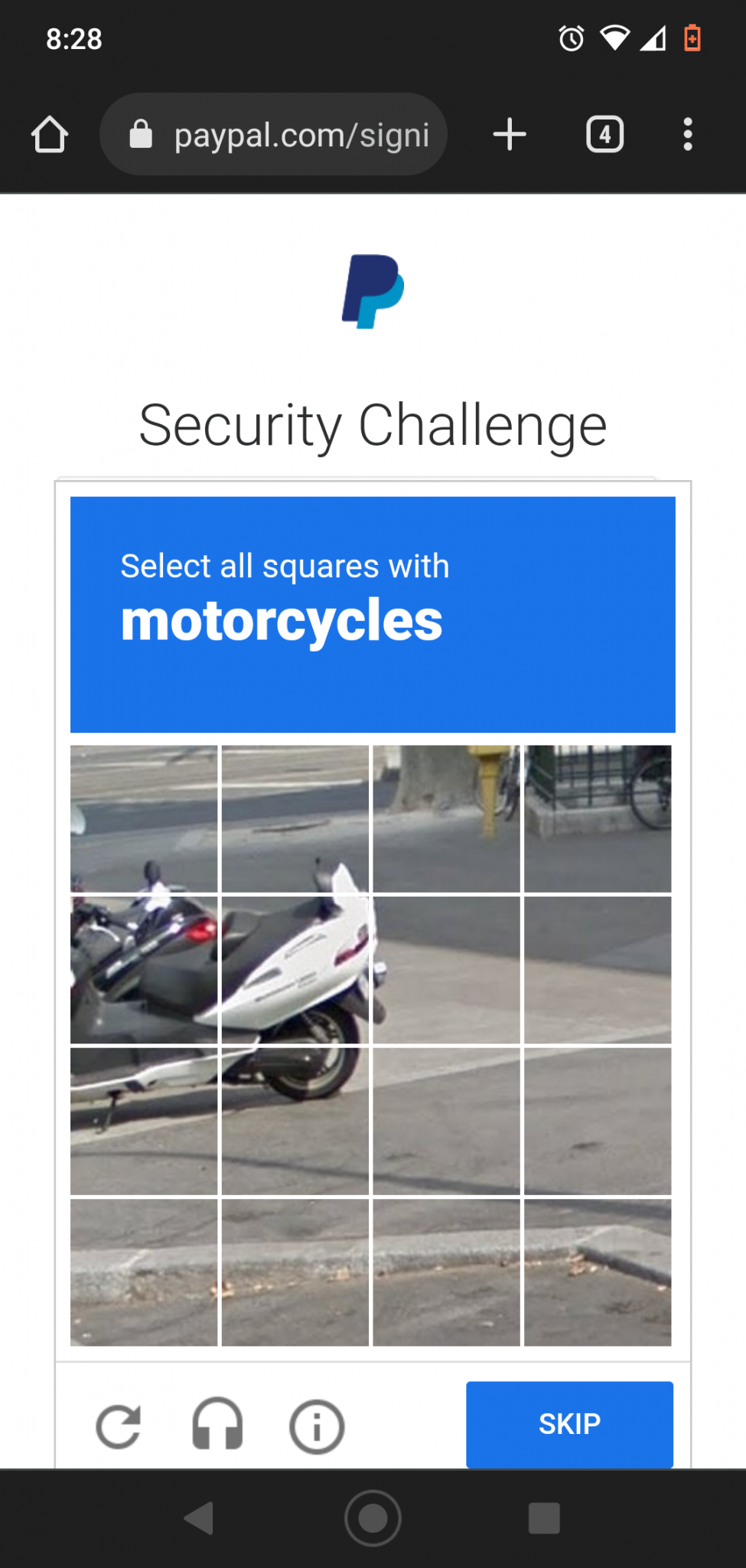
Task: Tap the SKIP button
Action: click(569, 1424)
